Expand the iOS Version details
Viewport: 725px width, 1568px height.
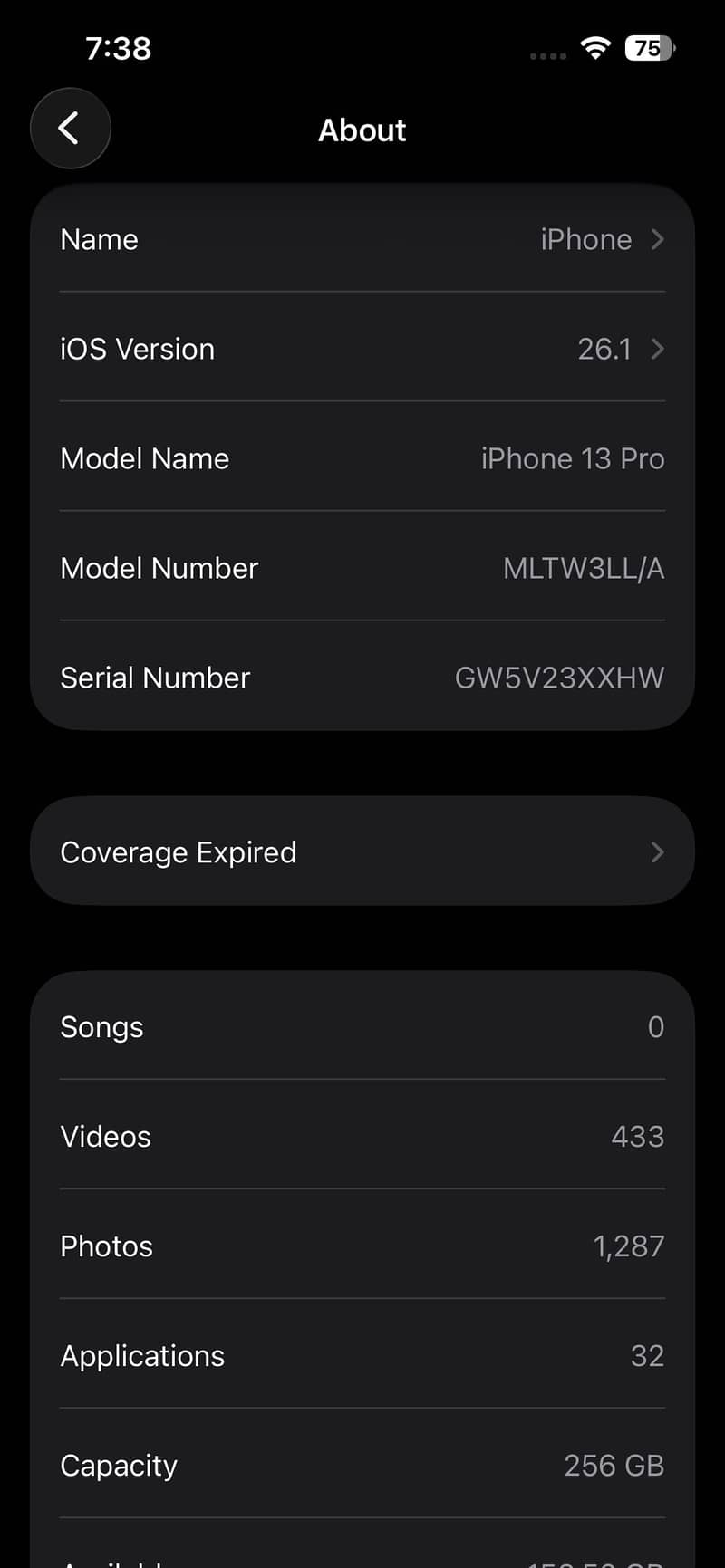(658, 349)
